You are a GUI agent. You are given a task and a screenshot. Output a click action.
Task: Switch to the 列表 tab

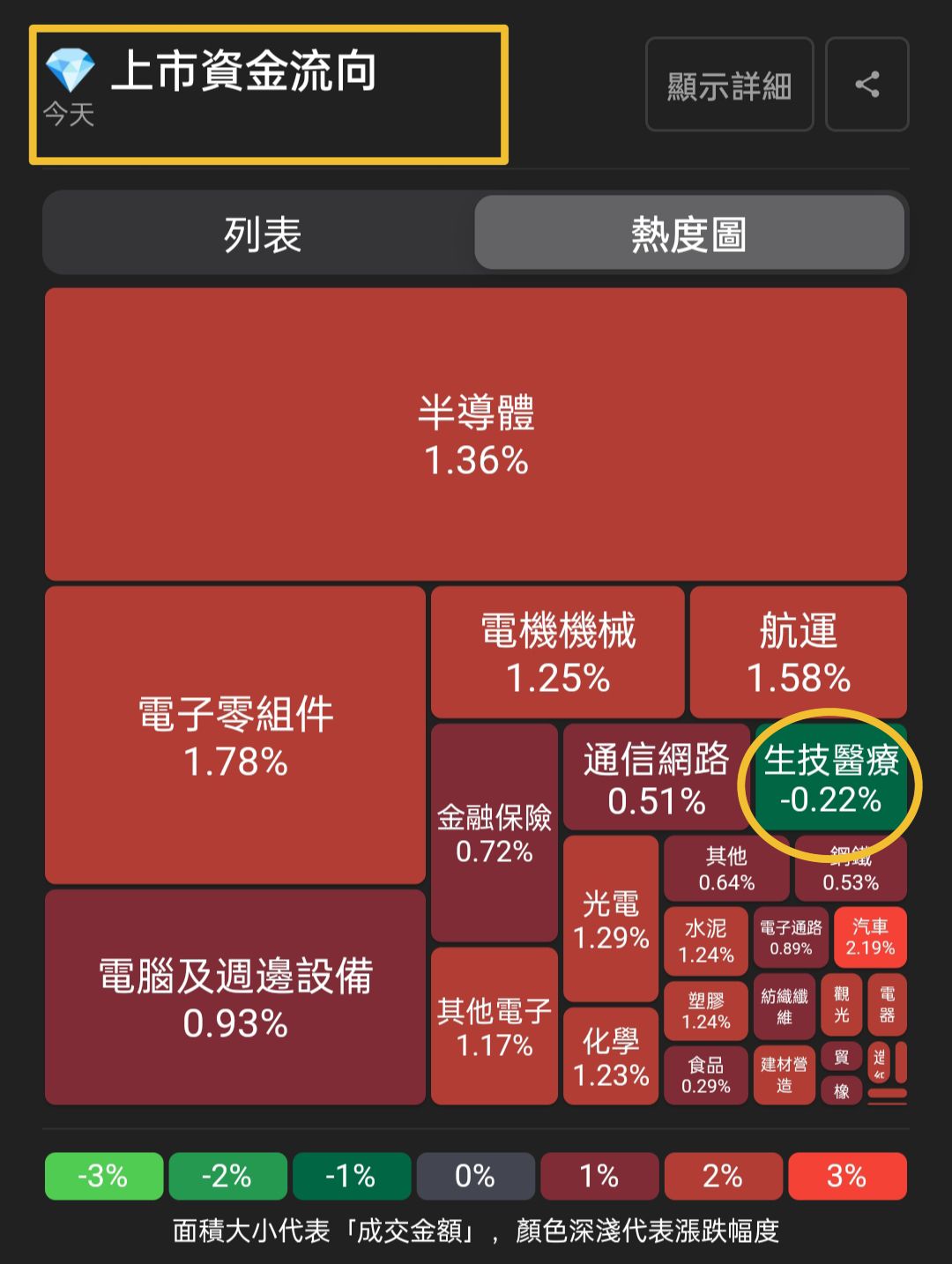262,234
